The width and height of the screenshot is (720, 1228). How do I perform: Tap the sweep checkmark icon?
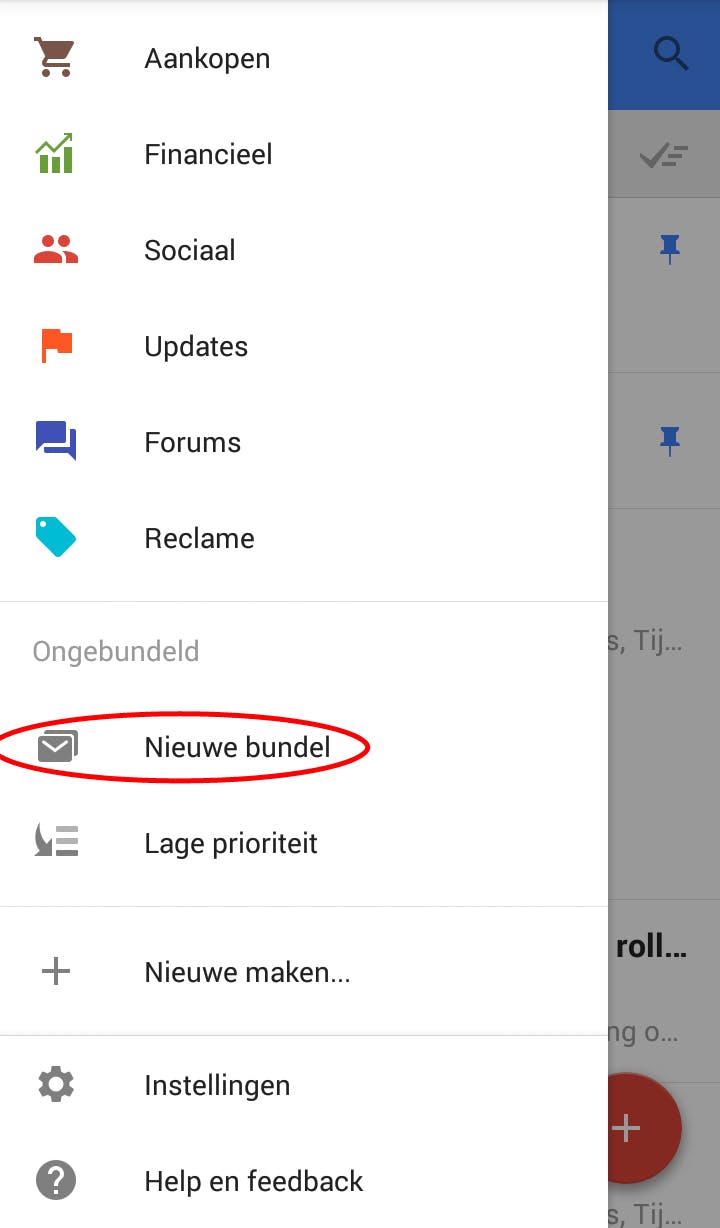(664, 155)
